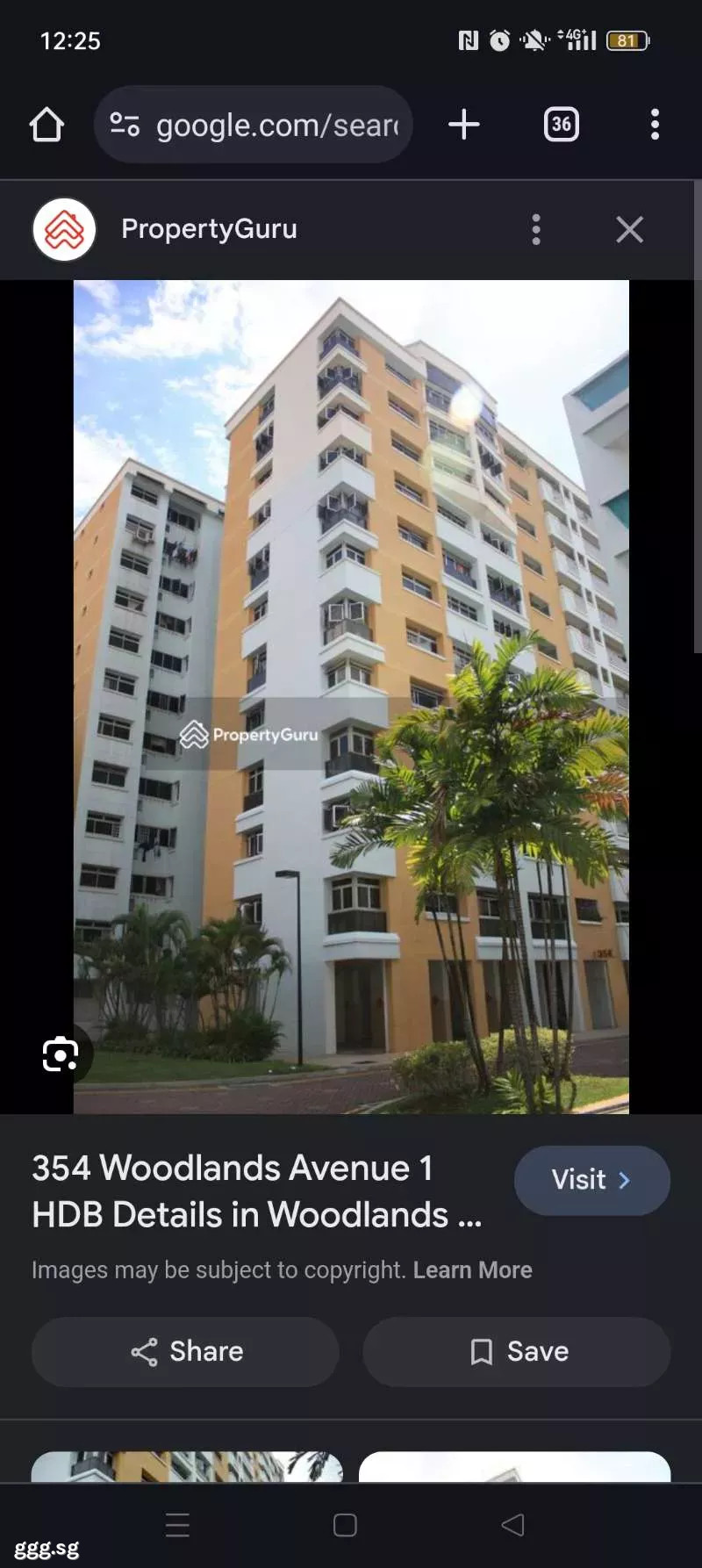Image resolution: width=702 pixels, height=1568 pixels.
Task: Open the first related image thumbnail
Action: point(187,1466)
